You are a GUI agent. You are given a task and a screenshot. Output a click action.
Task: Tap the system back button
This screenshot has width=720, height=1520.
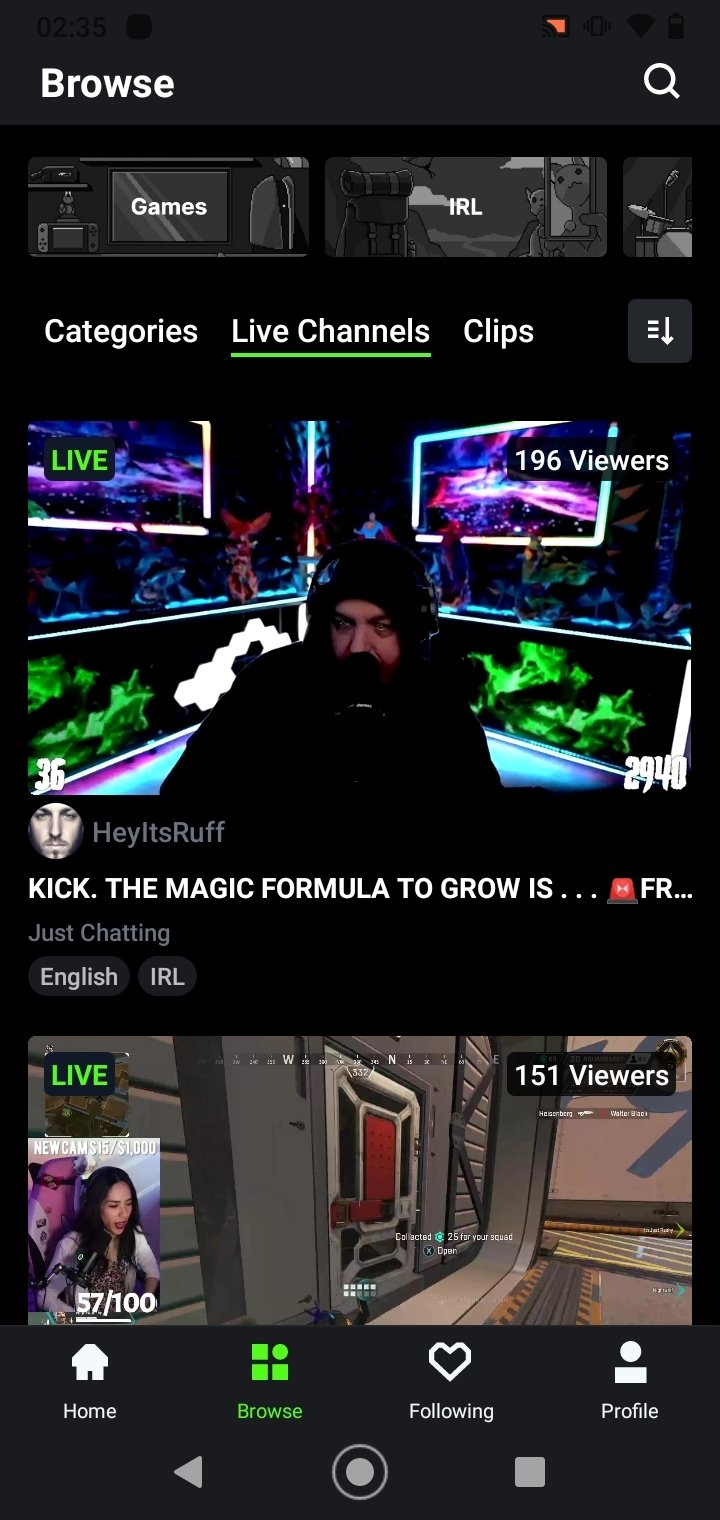click(188, 1472)
